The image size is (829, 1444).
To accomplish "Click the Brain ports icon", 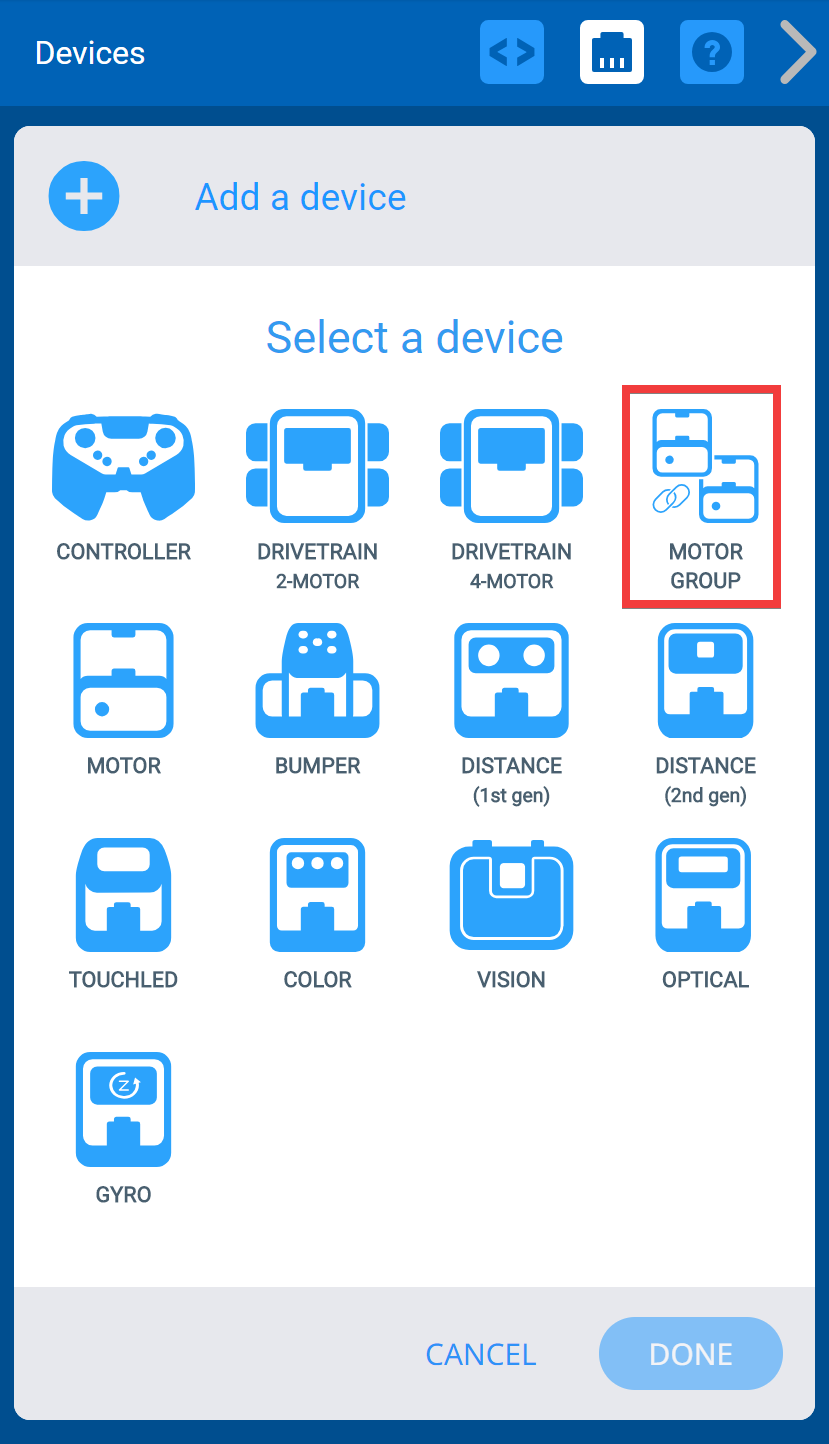I will click(611, 52).
